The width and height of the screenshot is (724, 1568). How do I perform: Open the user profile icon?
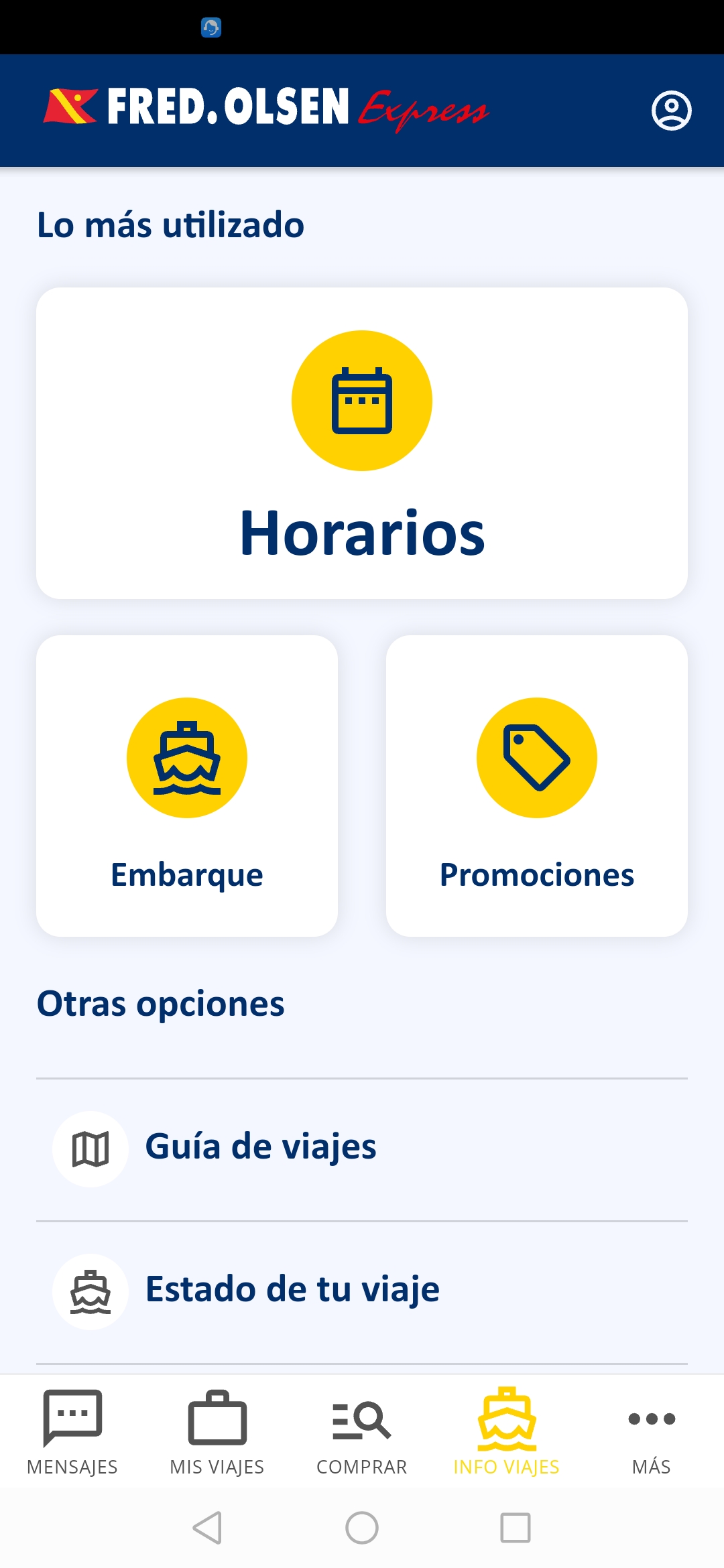(671, 111)
